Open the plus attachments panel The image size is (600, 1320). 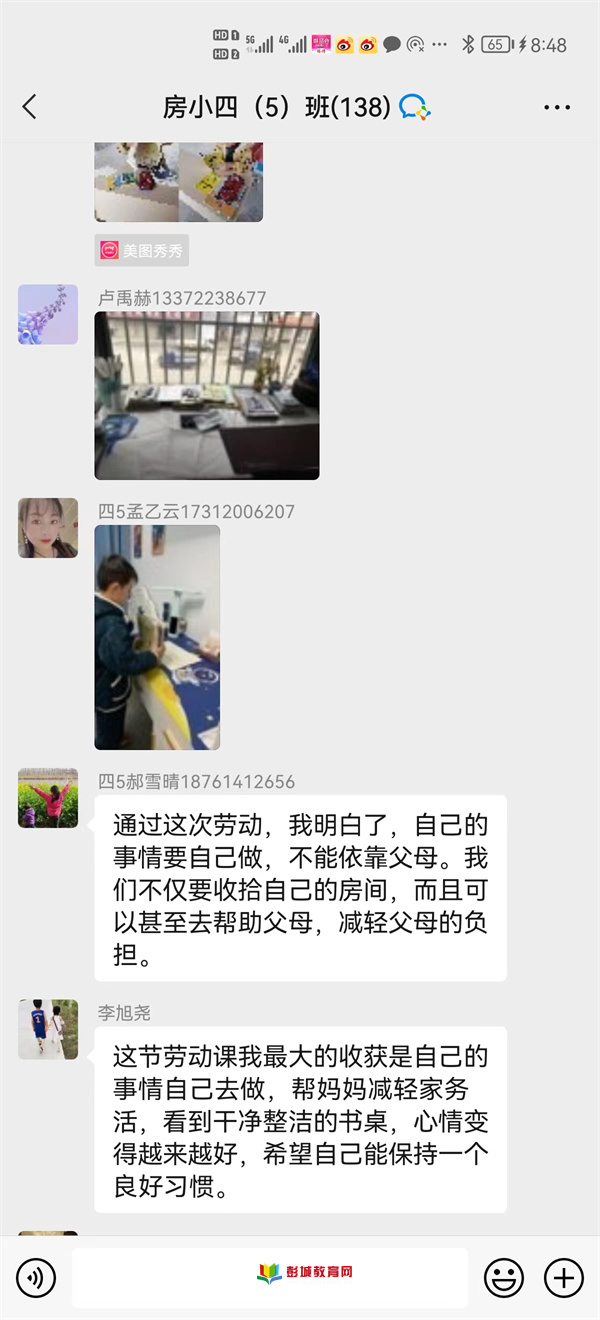pyautogui.click(x=563, y=1277)
